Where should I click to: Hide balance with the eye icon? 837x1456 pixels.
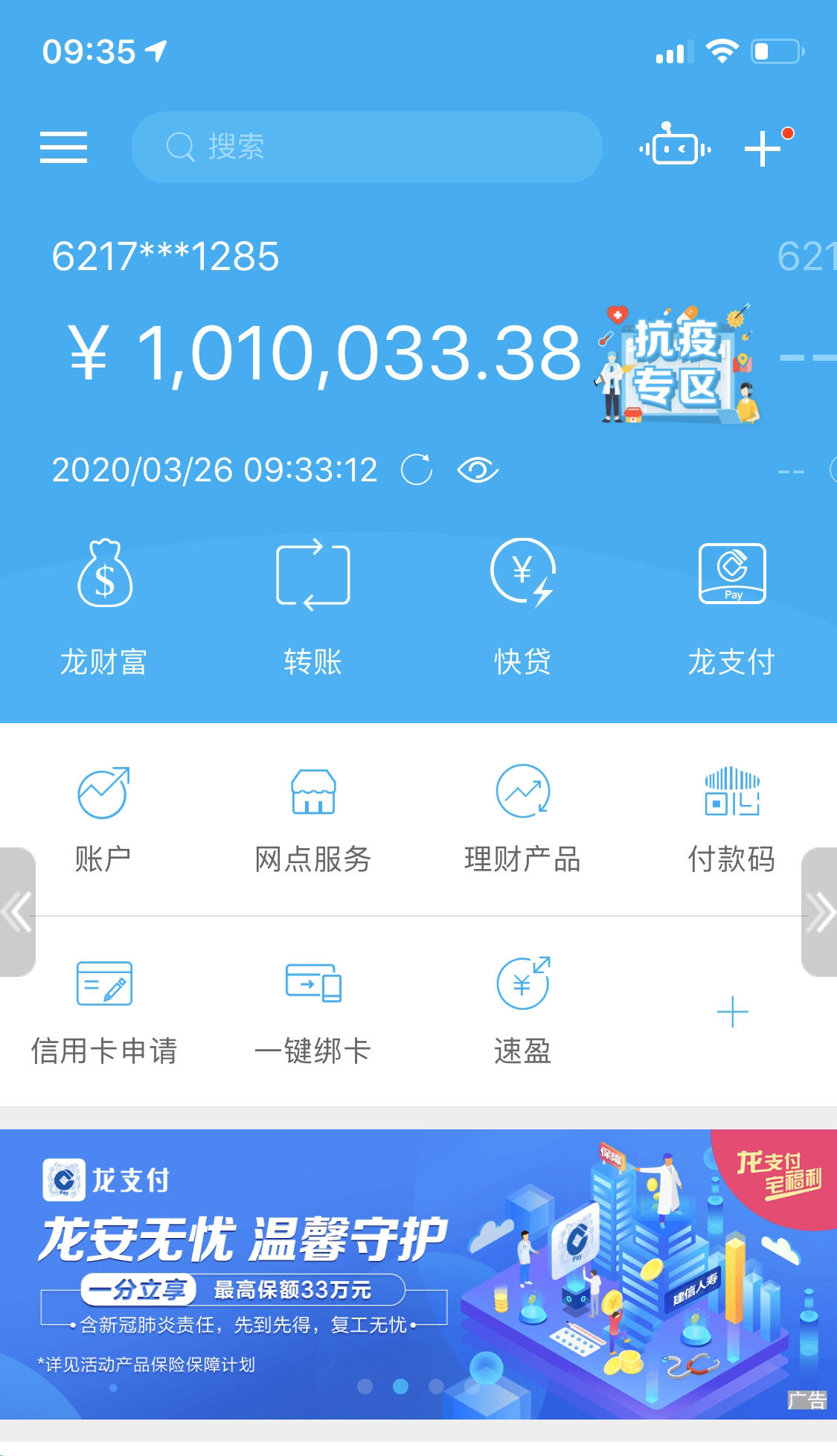point(478,470)
